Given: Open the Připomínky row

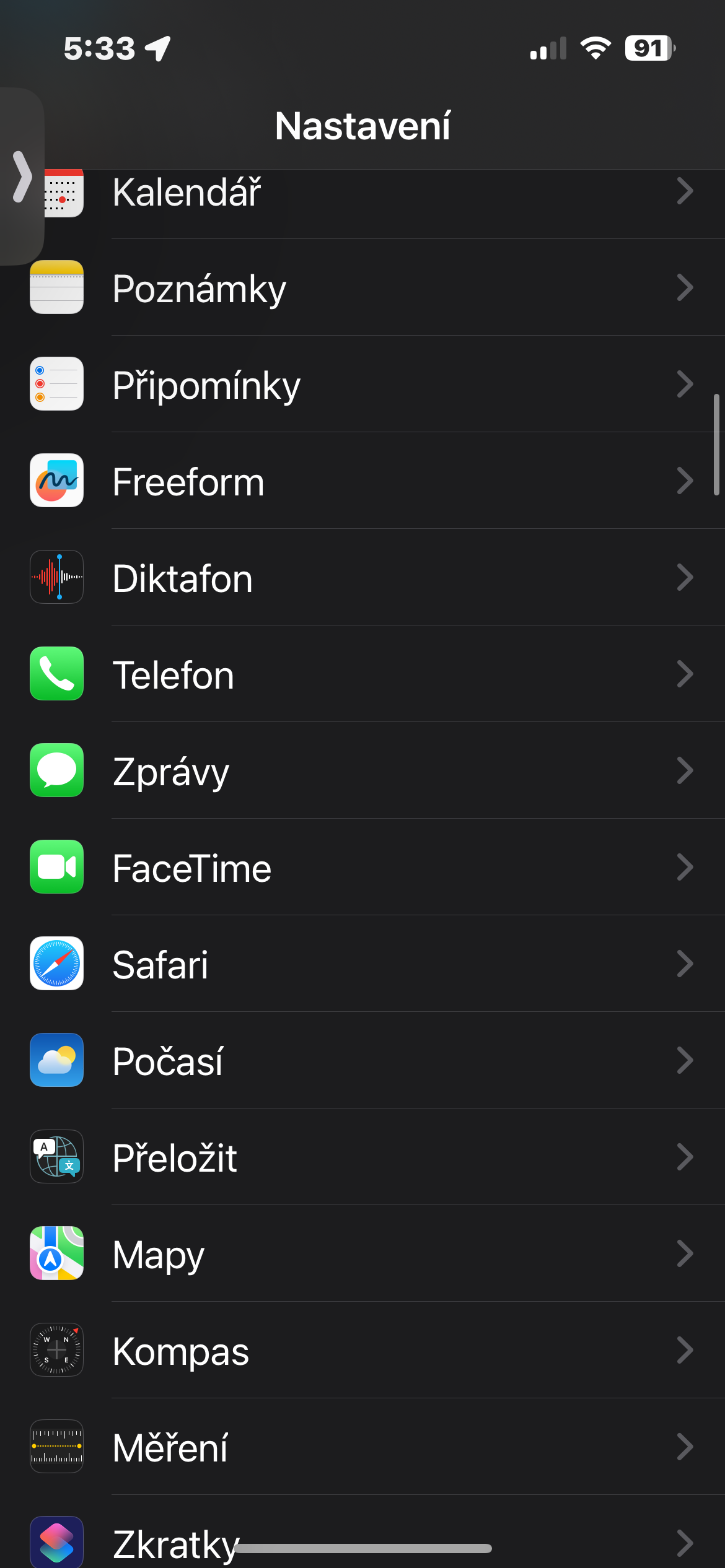Looking at the screenshot, I should [362, 384].
